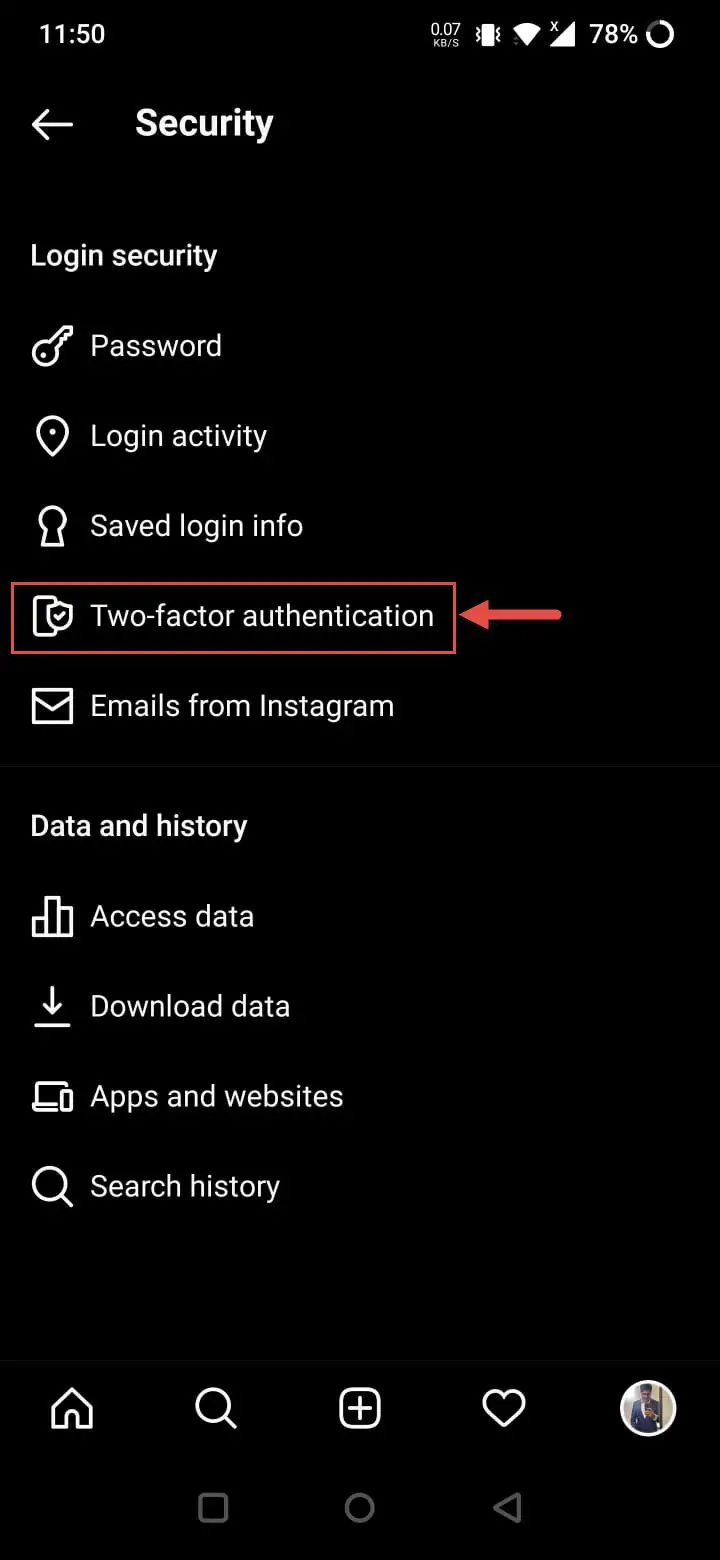The height and width of the screenshot is (1560, 720).
Task: Tap the system home button
Action: point(360,1507)
